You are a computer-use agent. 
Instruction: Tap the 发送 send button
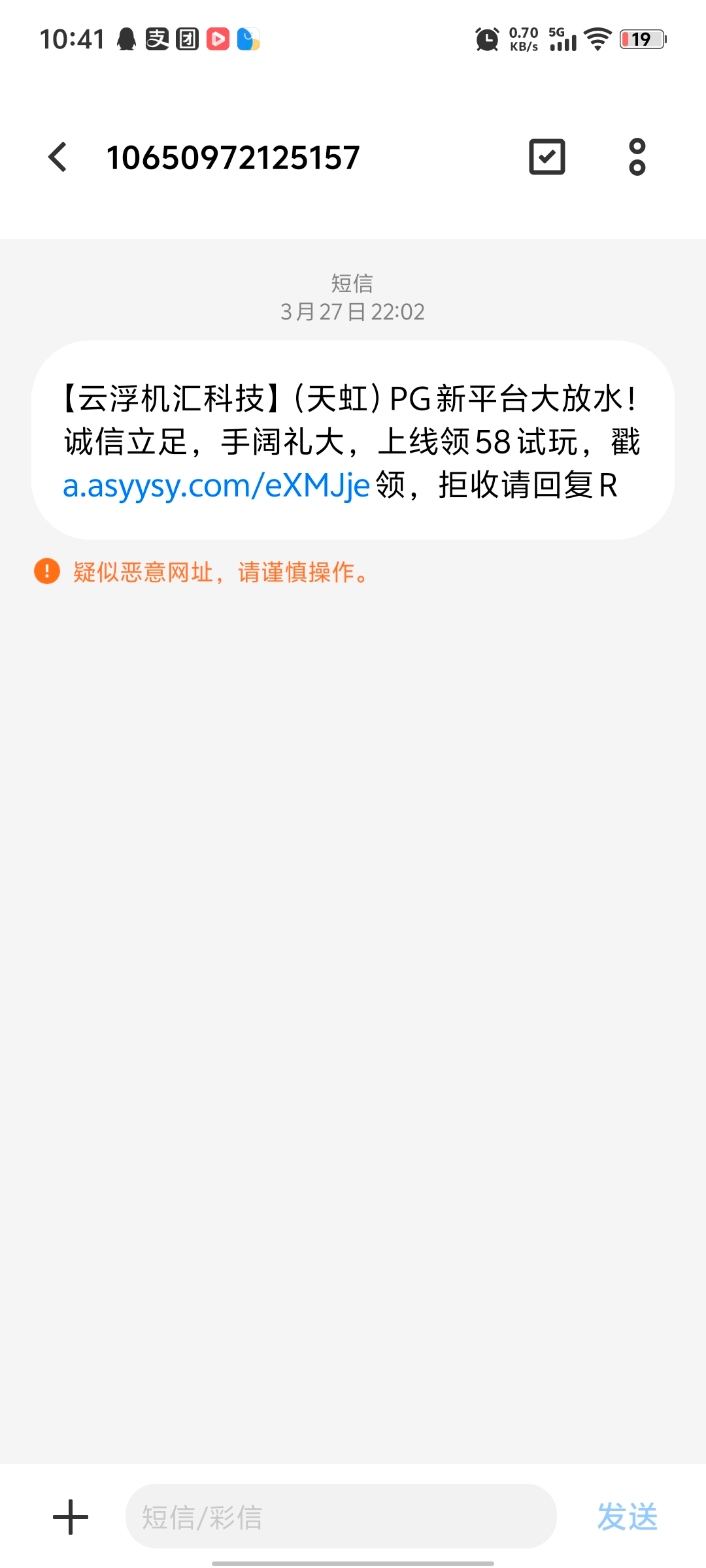[627, 1516]
